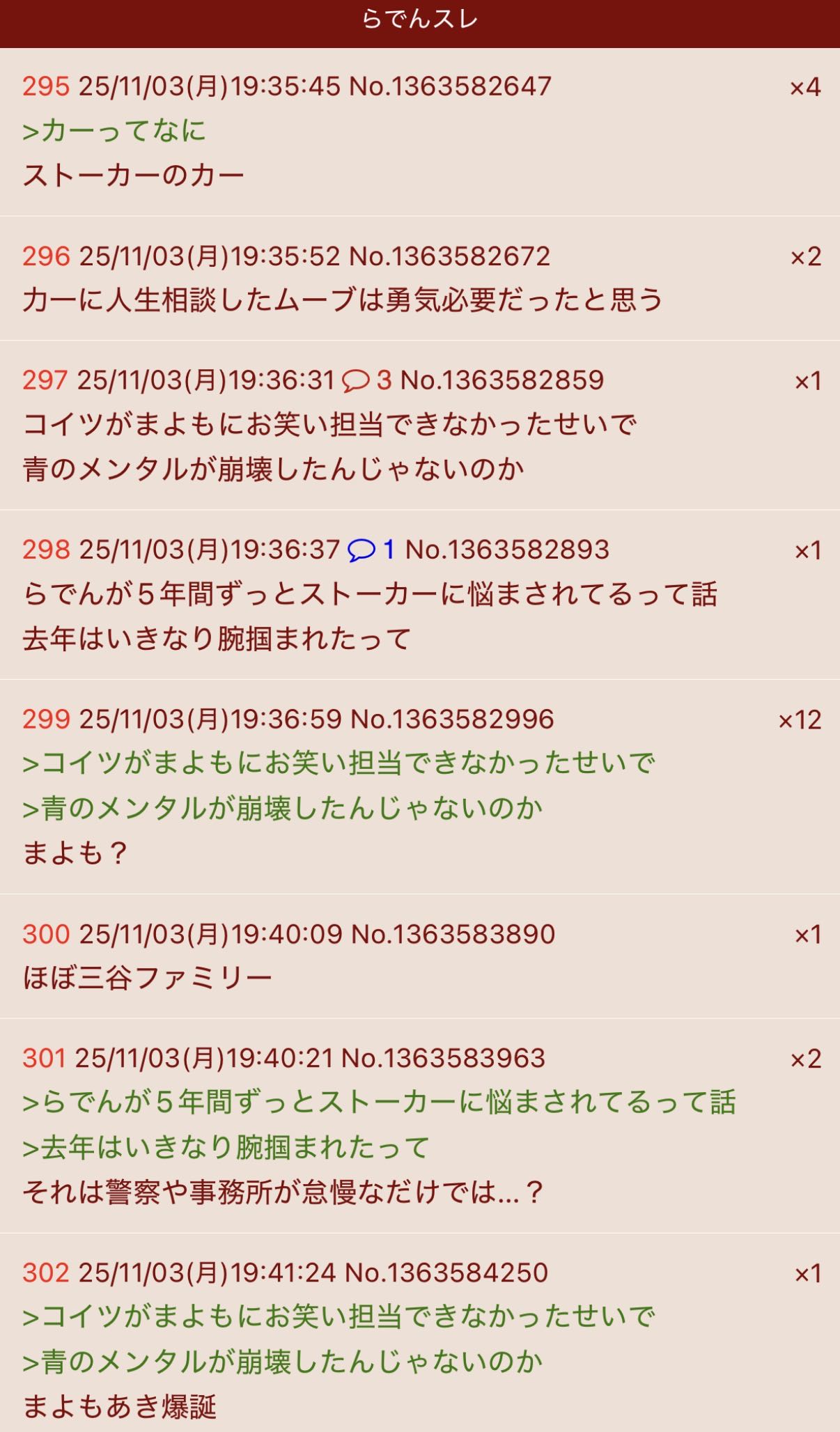Open quoted line >カーってなに in post 295

(115, 131)
